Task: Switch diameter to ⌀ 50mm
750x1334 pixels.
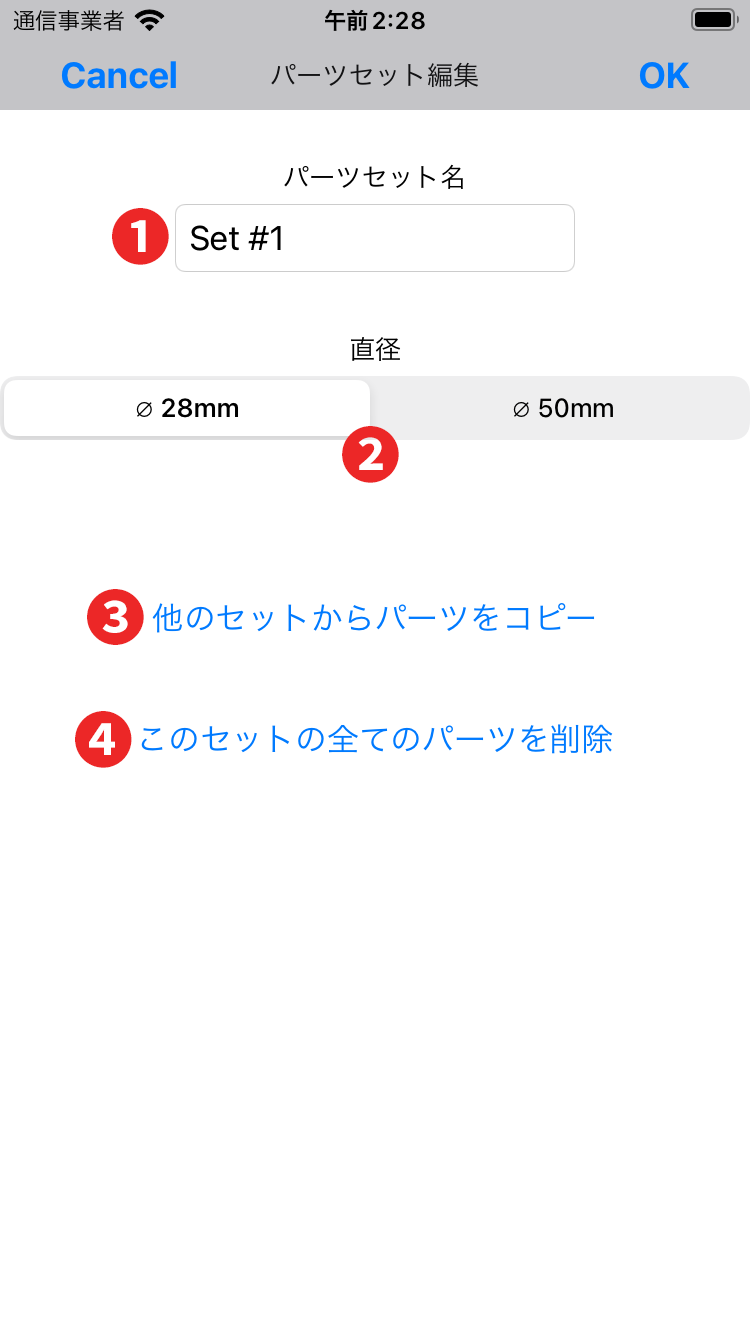Action: 562,408
